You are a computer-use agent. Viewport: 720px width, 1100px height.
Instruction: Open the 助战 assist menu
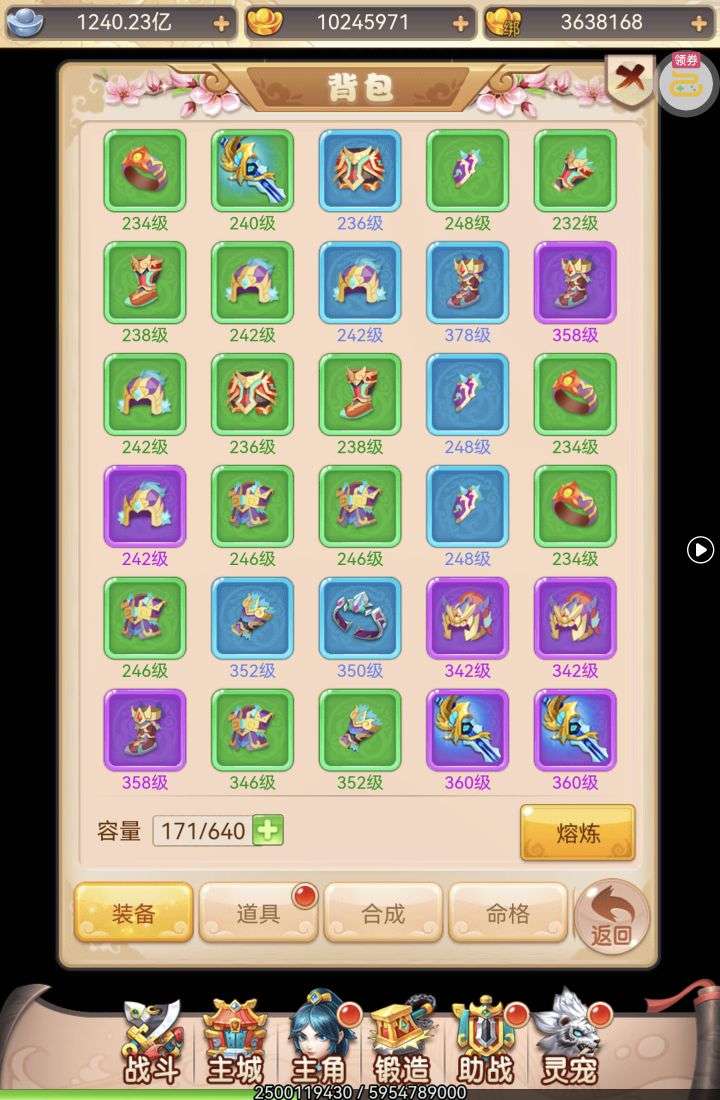[x=485, y=1045]
